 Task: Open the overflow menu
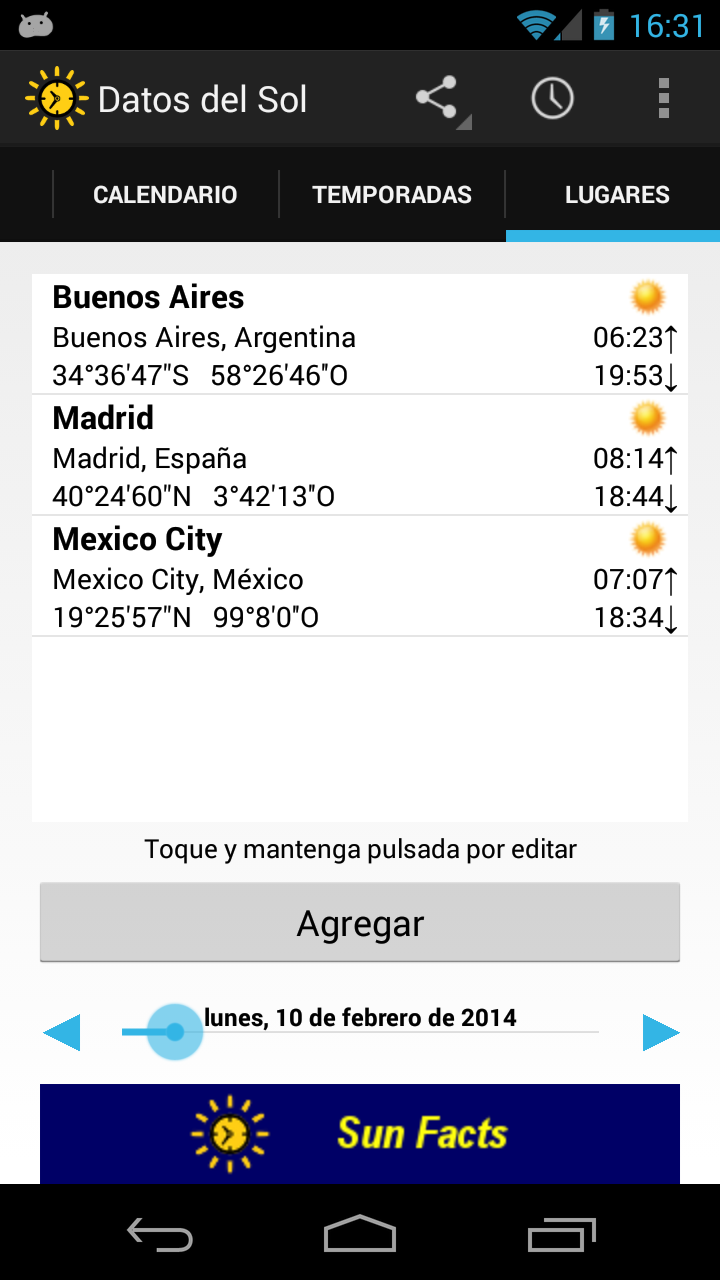(663, 99)
